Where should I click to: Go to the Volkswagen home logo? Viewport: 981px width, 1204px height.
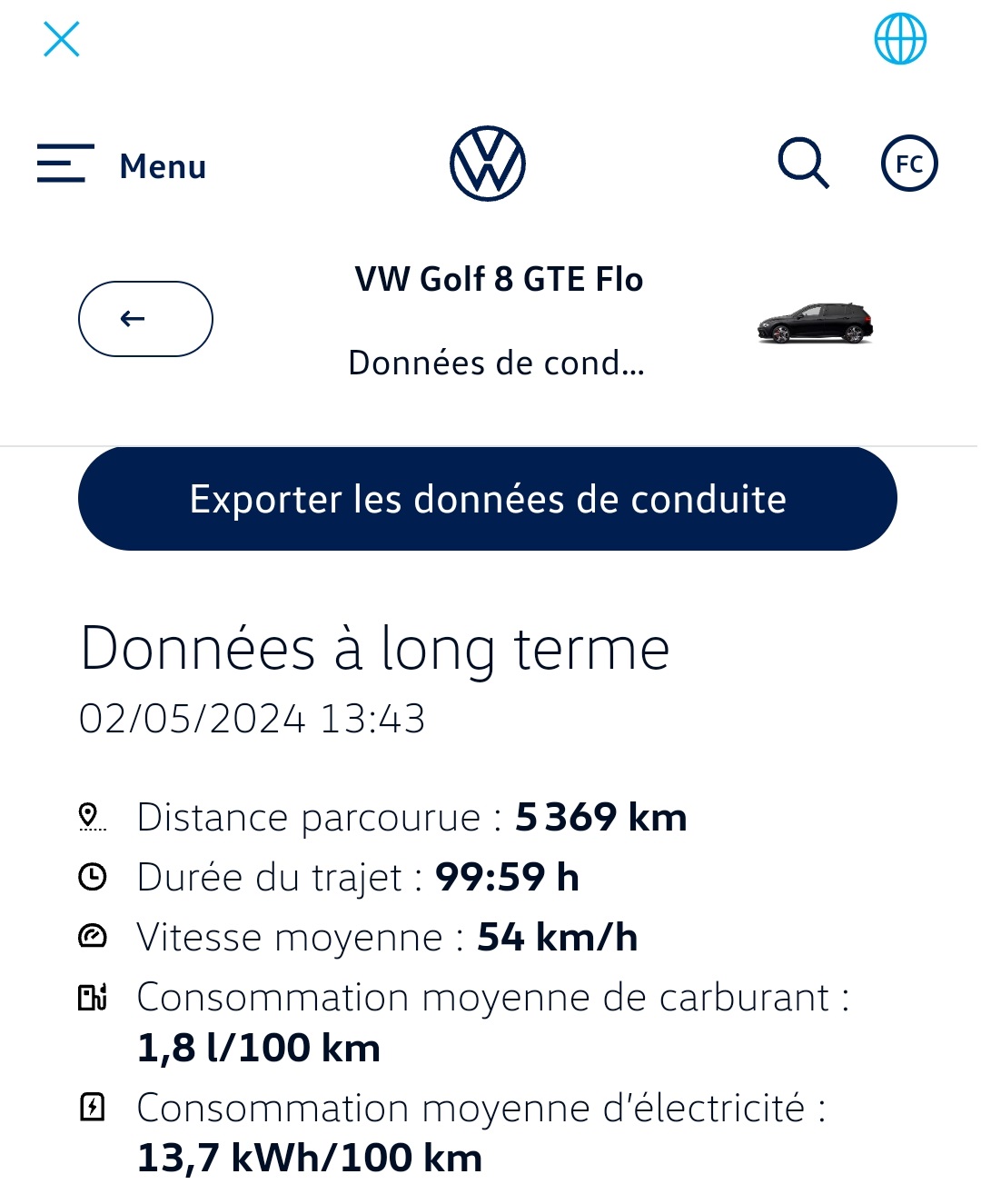(488, 164)
